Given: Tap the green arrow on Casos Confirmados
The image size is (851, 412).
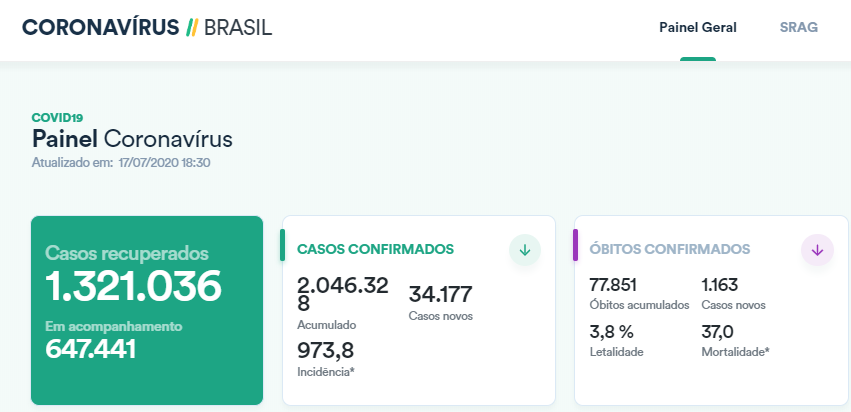Looking at the screenshot, I should pos(525,250).
